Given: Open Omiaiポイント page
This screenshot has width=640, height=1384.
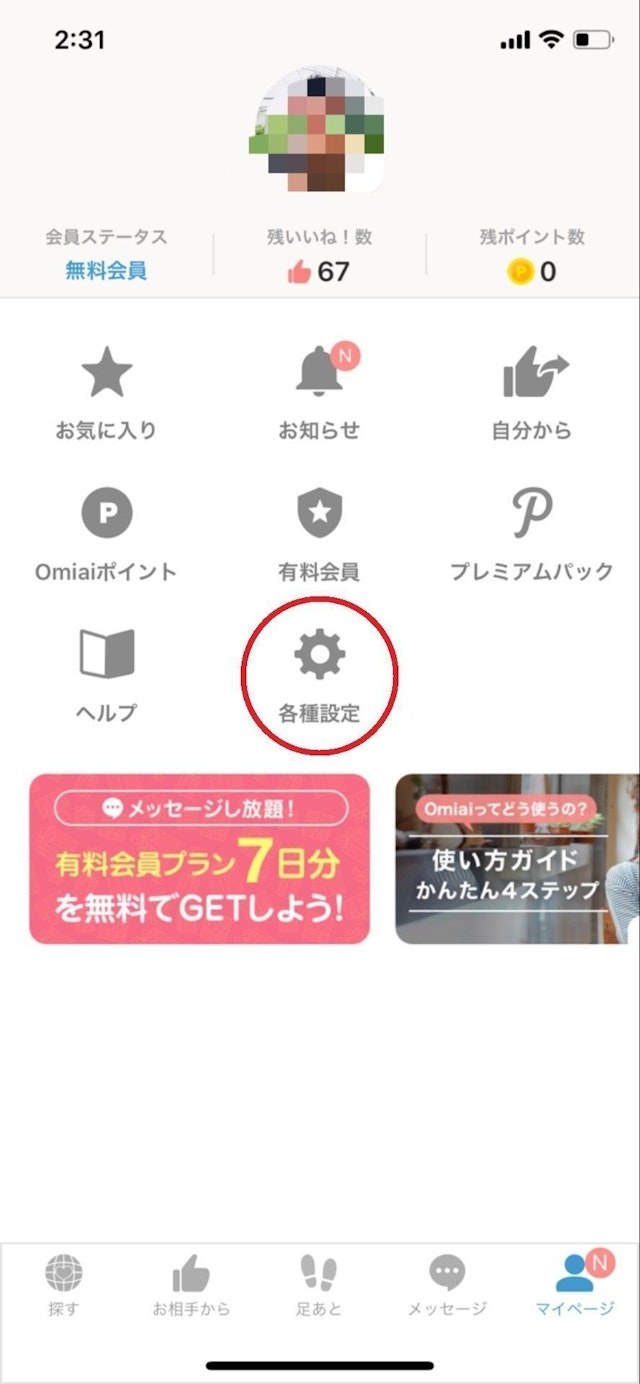Looking at the screenshot, I should coord(106,537).
